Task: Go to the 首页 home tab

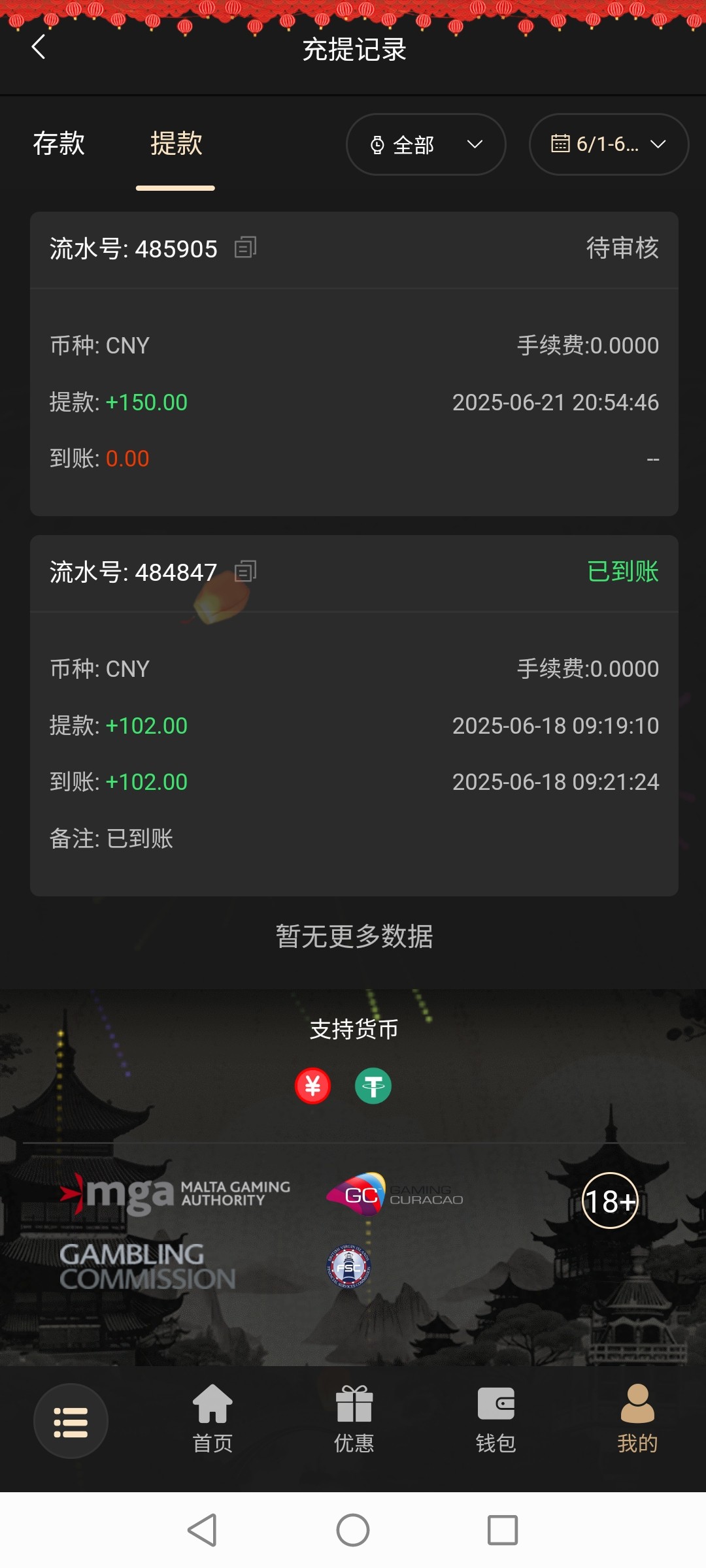Action: pyautogui.click(x=212, y=1418)
